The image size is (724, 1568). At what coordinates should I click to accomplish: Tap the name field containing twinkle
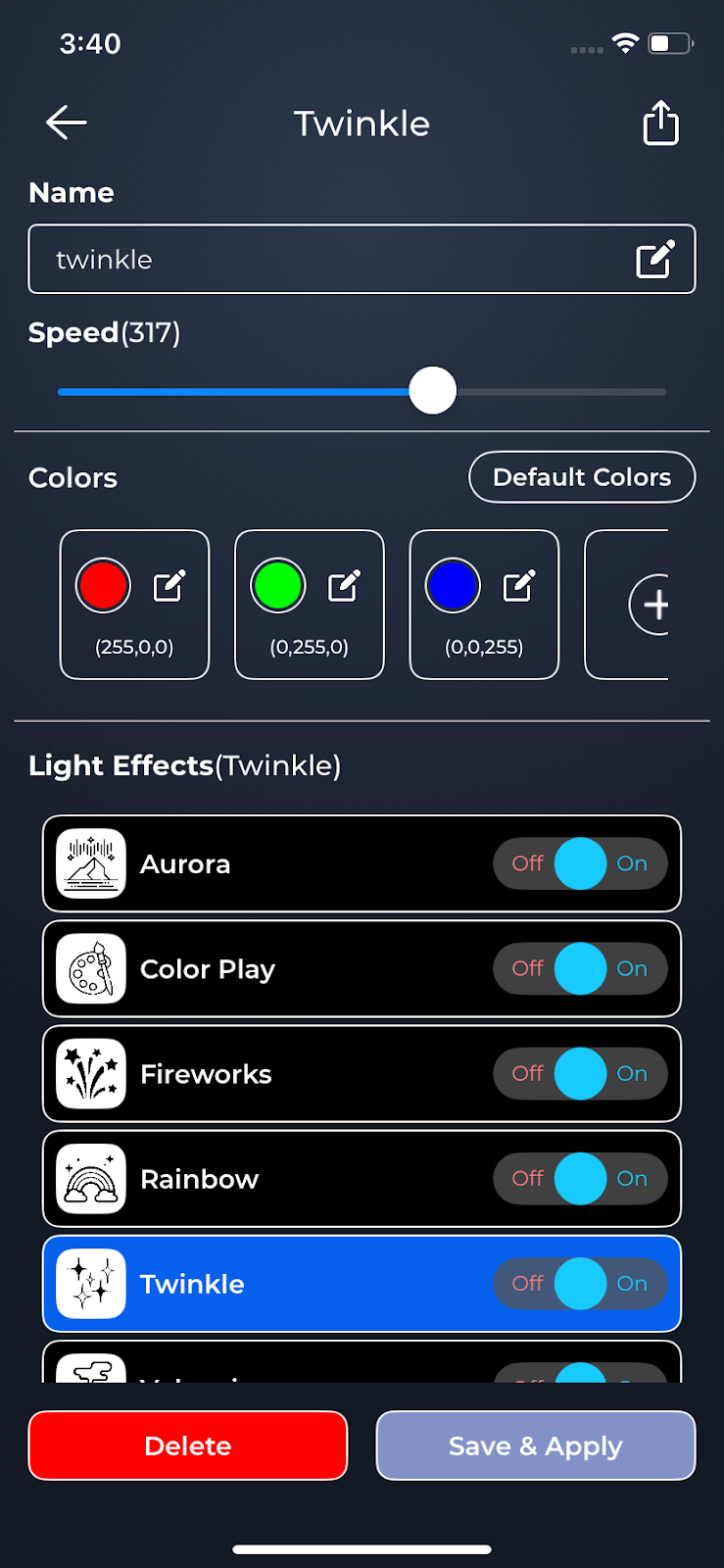click(x=333, y=260)
